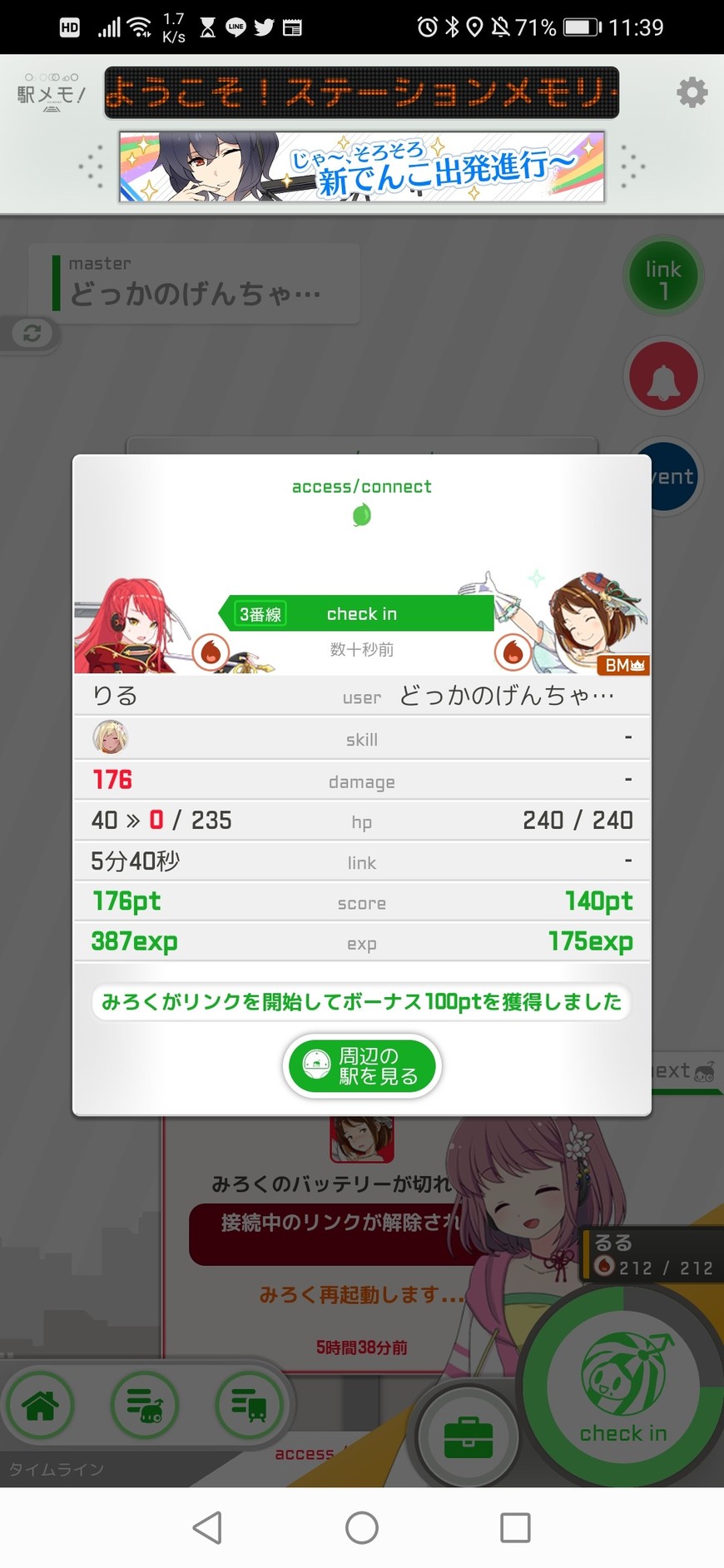Open the settings gear
This screenshot has height=1568, width=724.
pyautogui.click(x=692, y=92)
